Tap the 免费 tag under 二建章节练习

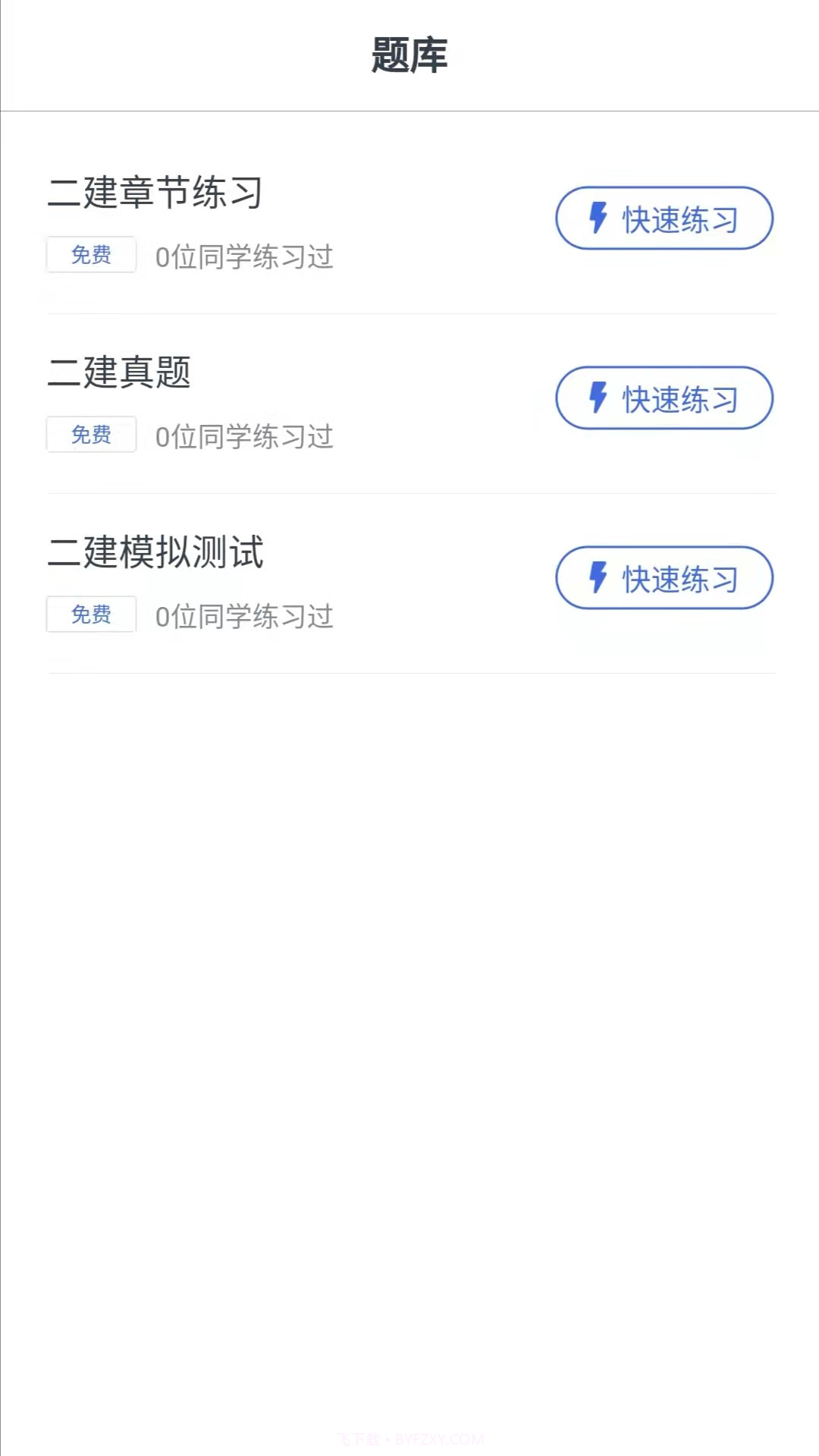[91, 254]
